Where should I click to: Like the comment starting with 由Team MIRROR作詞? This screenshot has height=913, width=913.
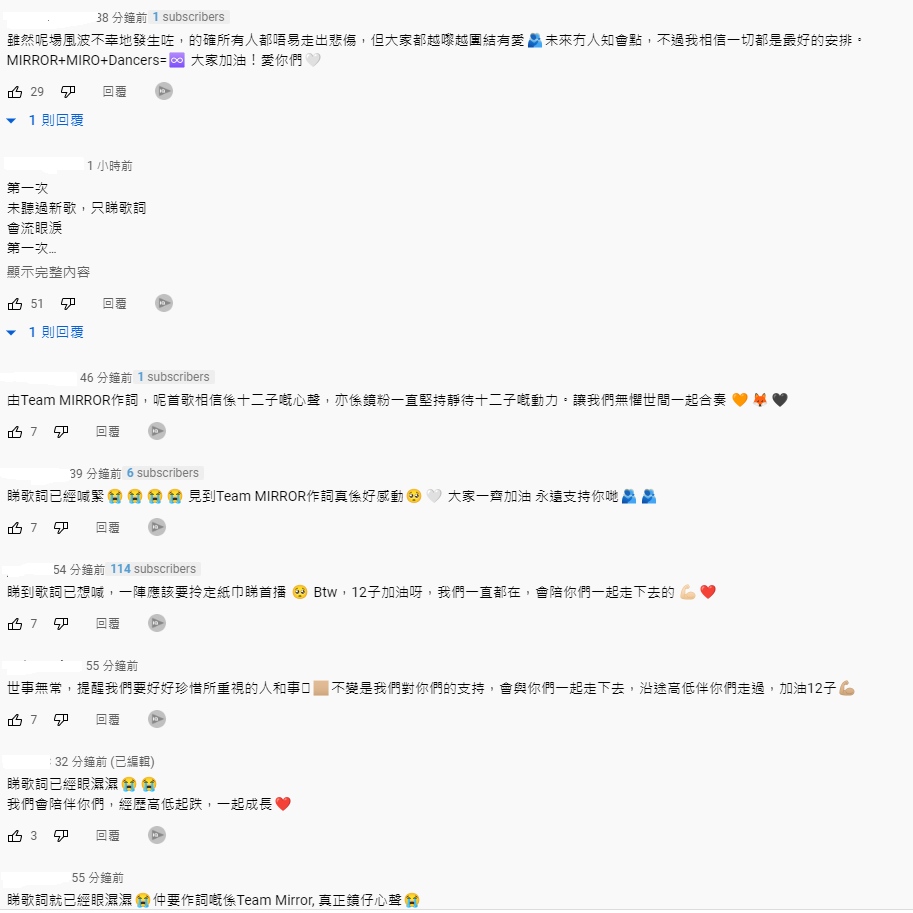(15, 432)
